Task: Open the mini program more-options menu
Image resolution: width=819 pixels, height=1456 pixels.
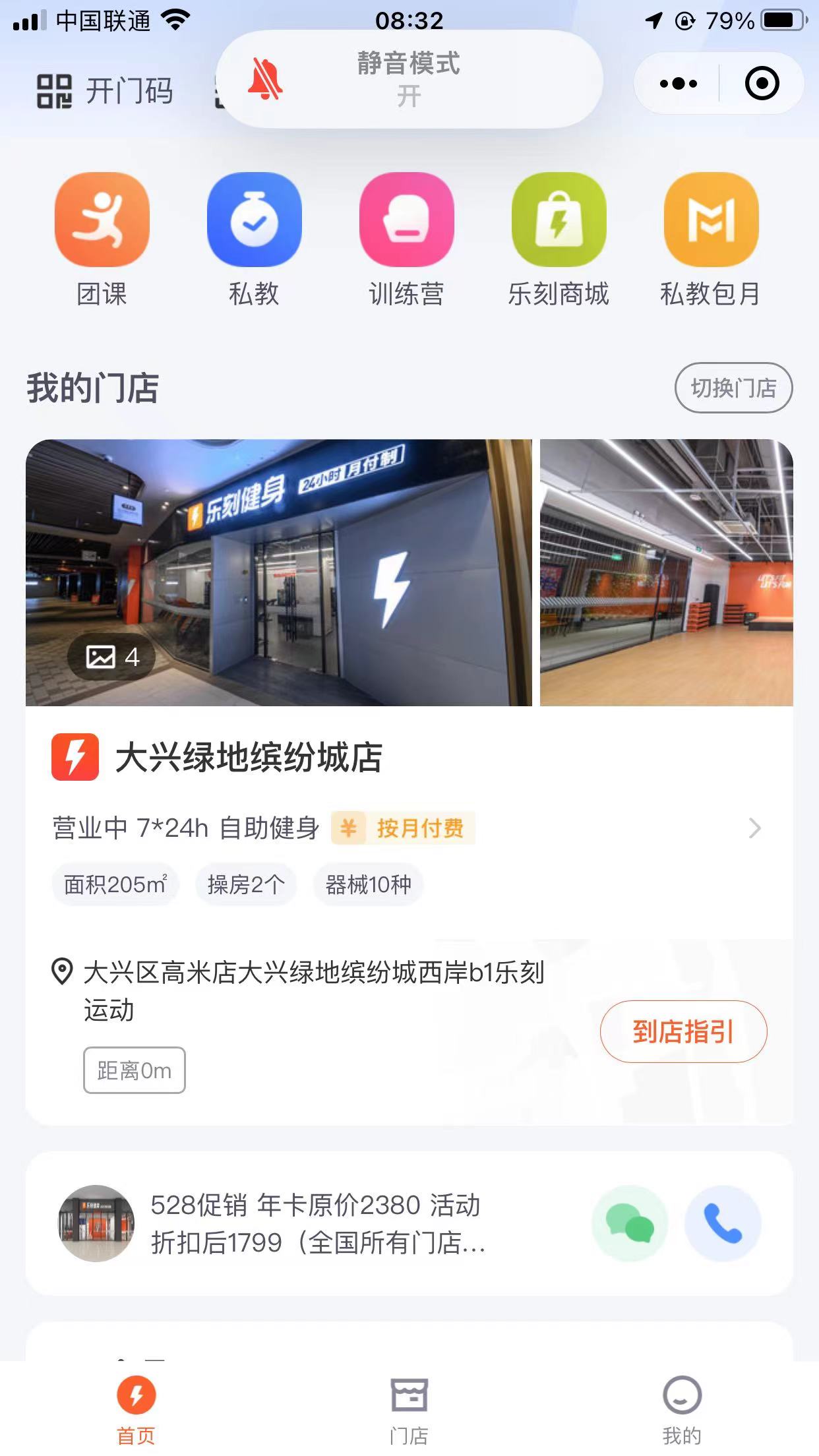Action: (x=678, y=84)
